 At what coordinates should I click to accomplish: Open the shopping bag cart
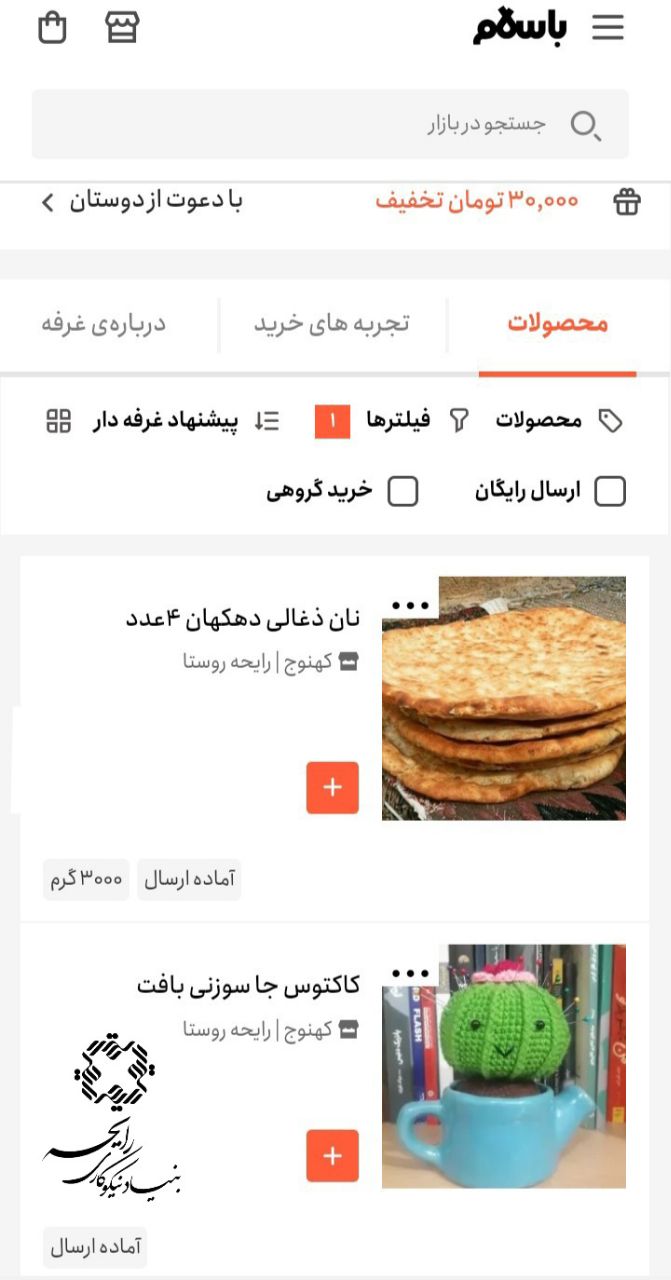click(x=52, y=28)
